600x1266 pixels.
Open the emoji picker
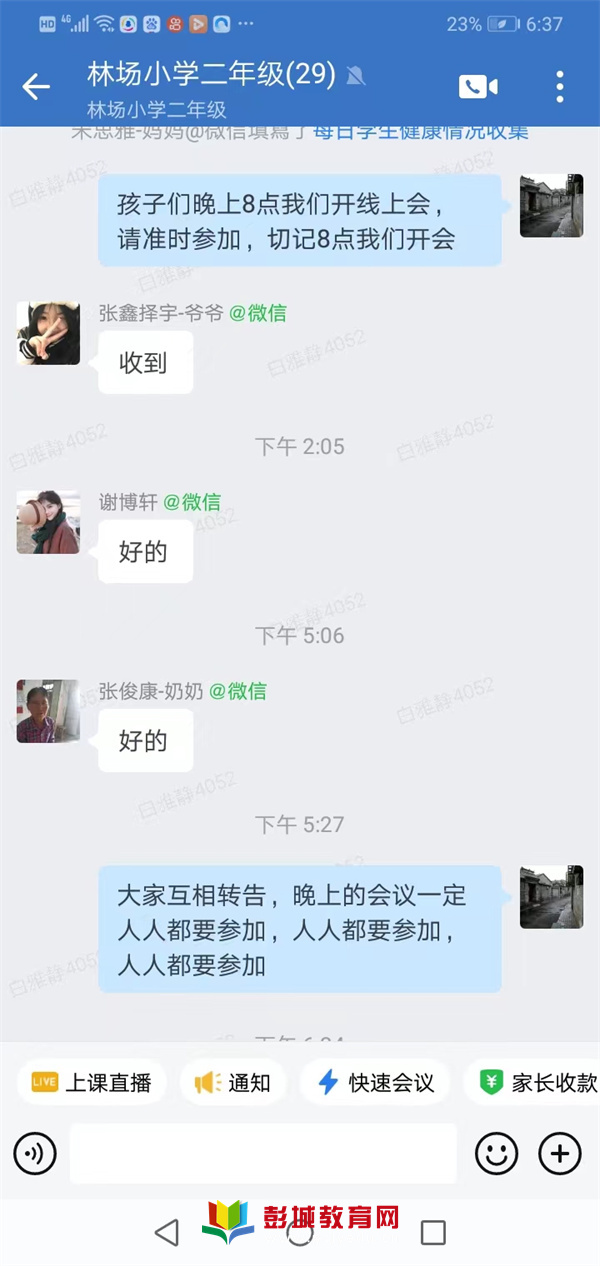(496, 1154)
